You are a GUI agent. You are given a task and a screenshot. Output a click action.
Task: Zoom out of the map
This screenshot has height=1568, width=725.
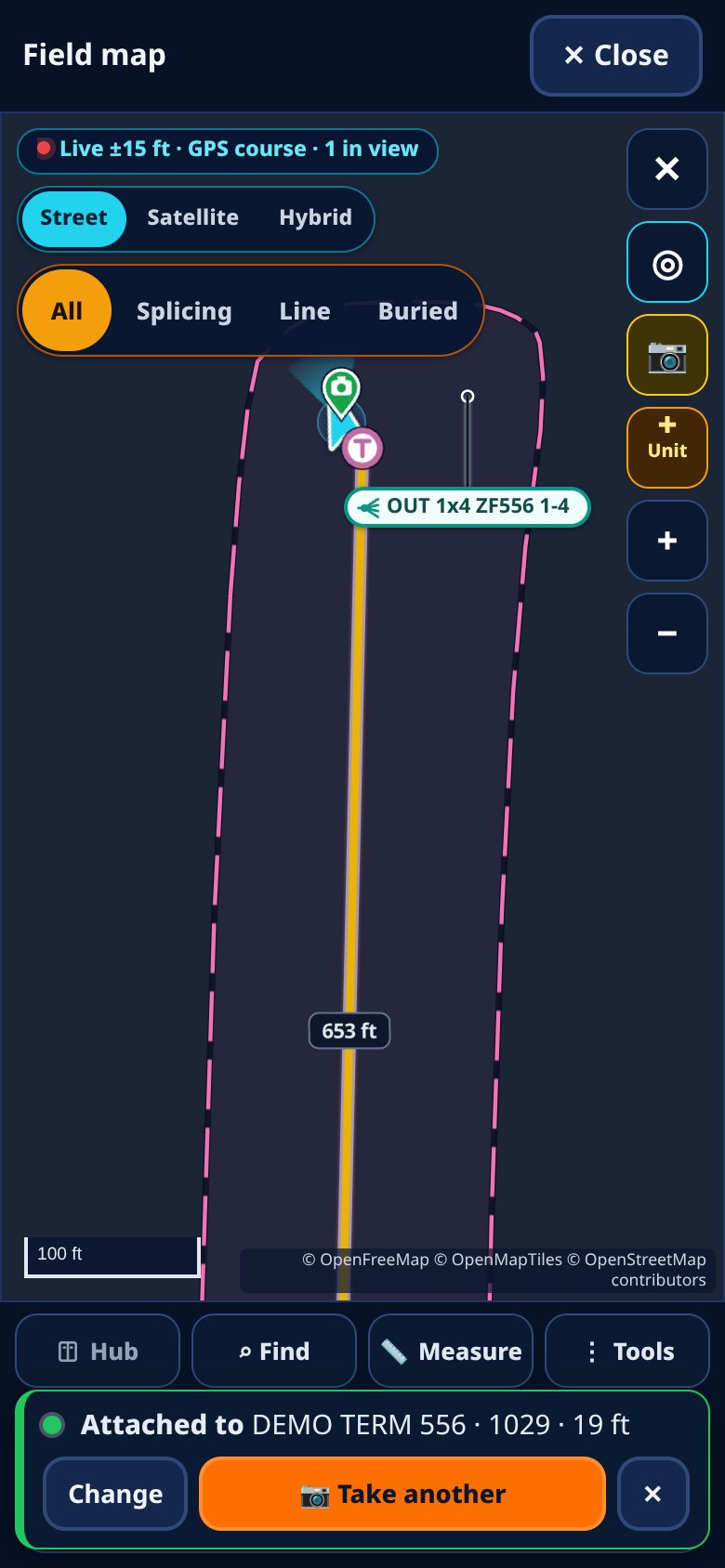[x=667, y=634]
